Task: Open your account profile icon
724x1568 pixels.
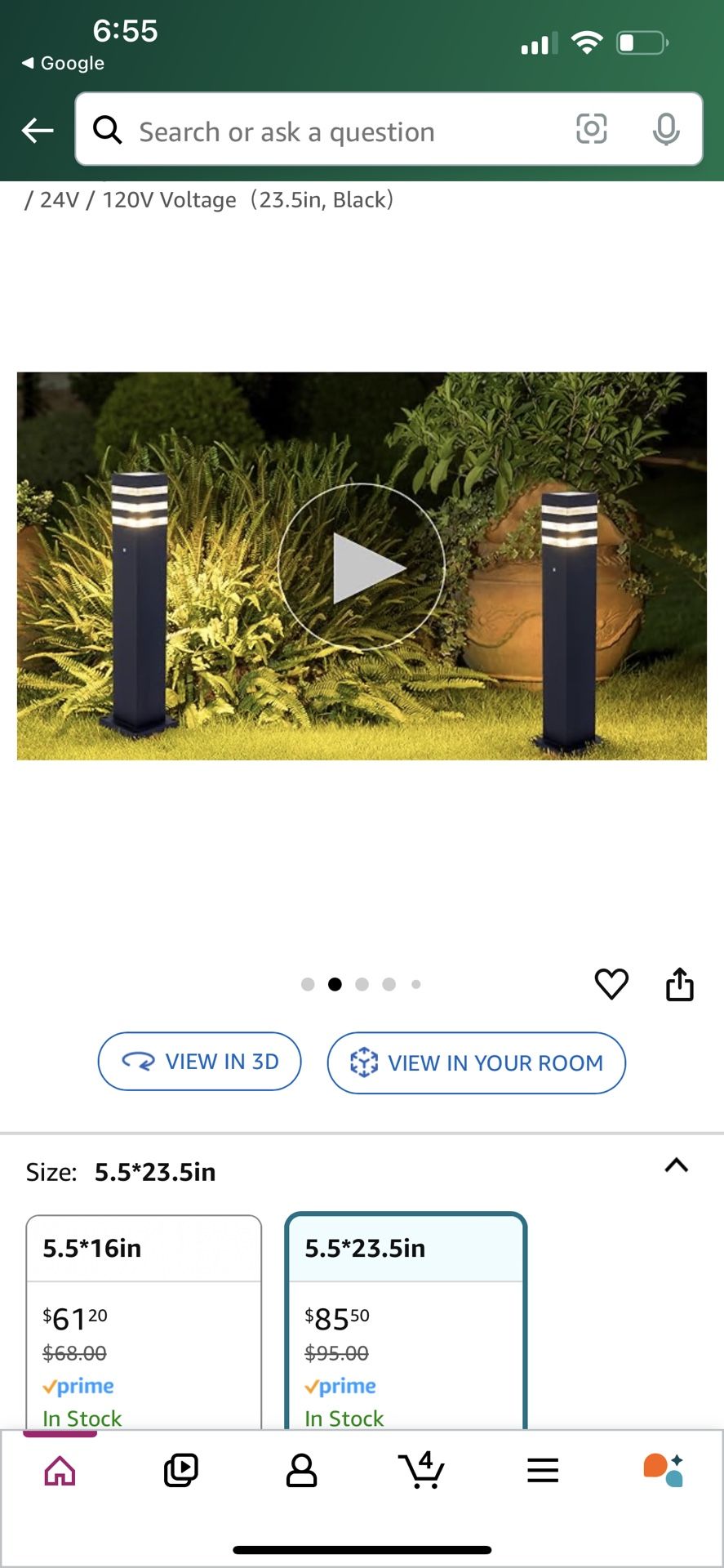Action: click(x=300, y=1470)
